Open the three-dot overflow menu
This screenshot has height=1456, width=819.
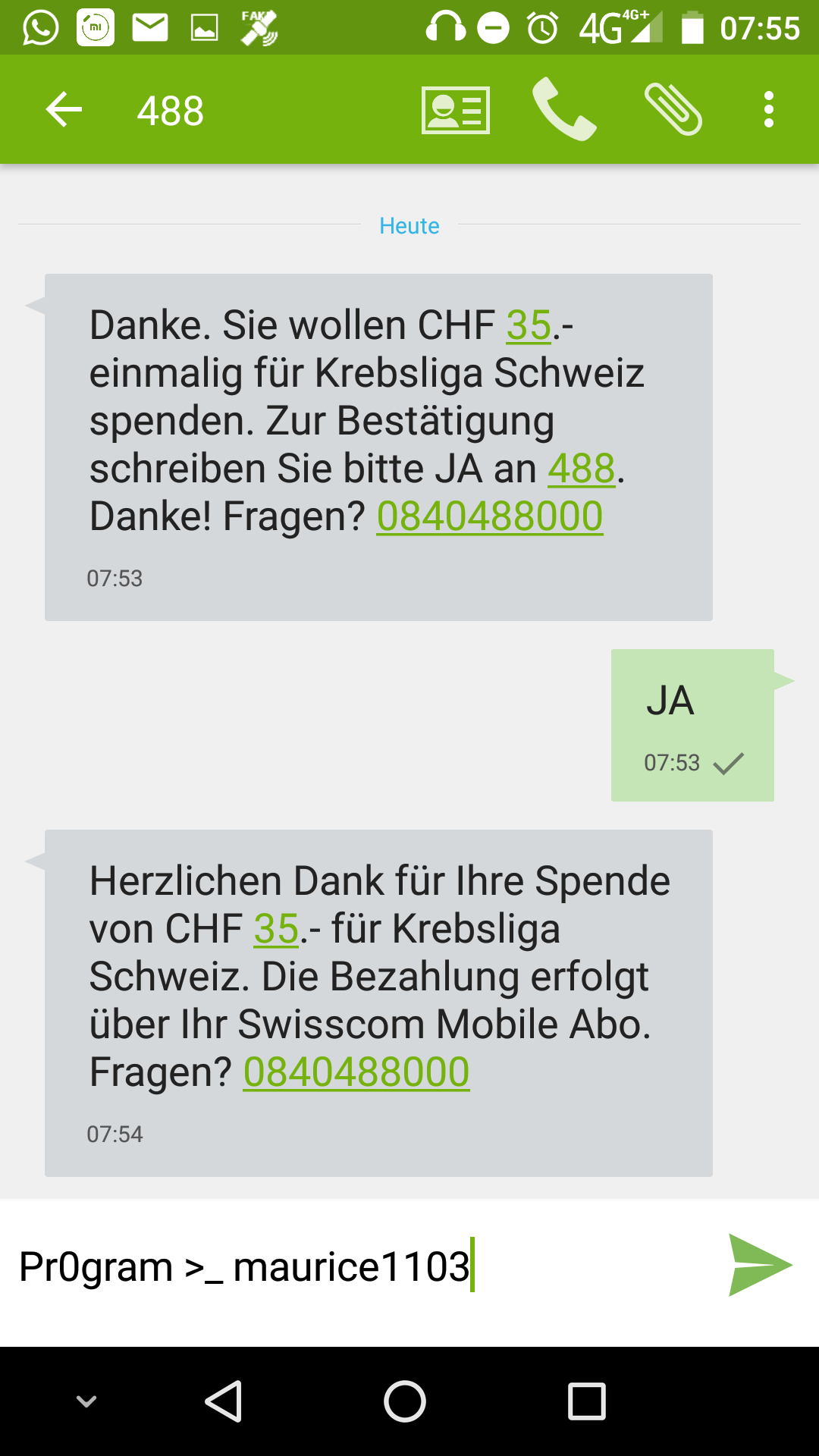[x=769, y=110]
